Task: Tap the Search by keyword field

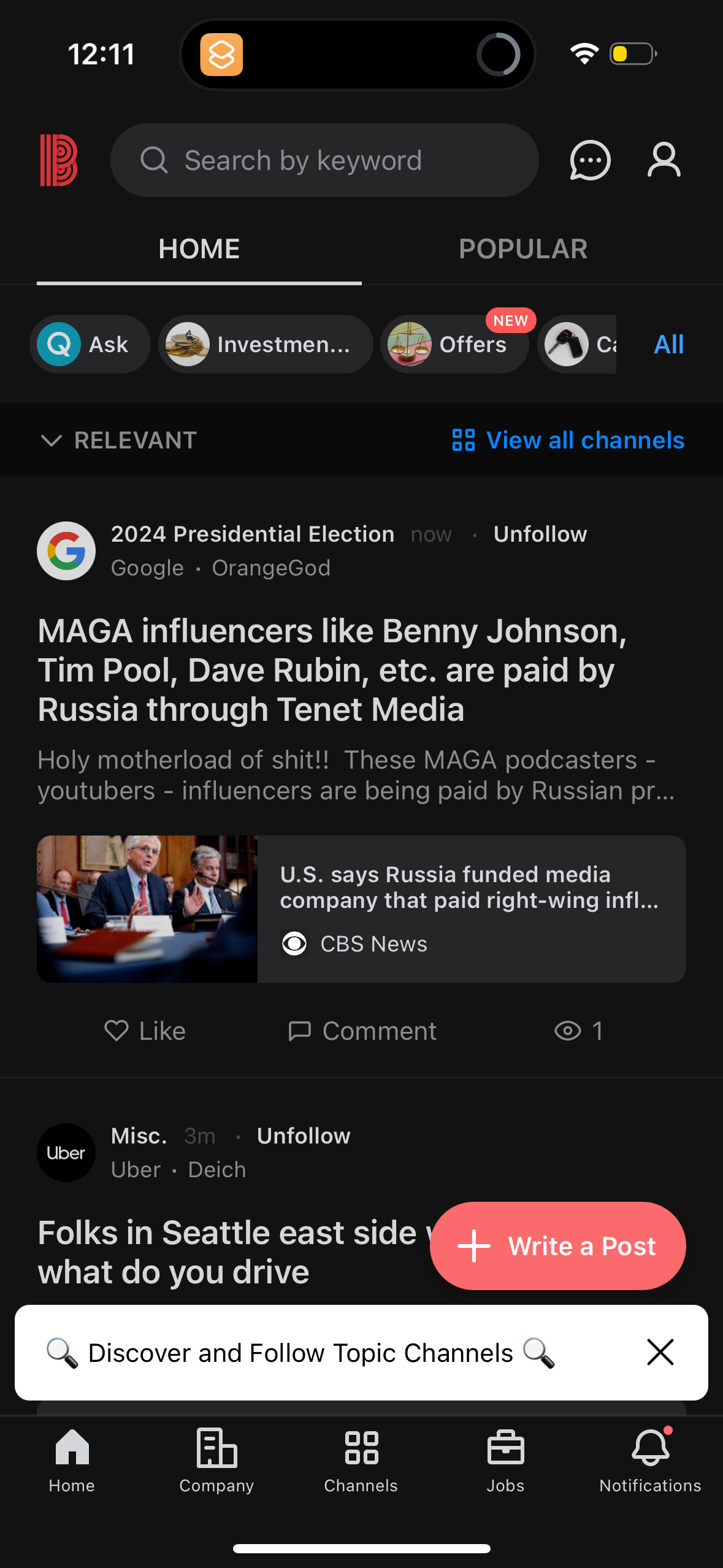Action: coord(324,160)
